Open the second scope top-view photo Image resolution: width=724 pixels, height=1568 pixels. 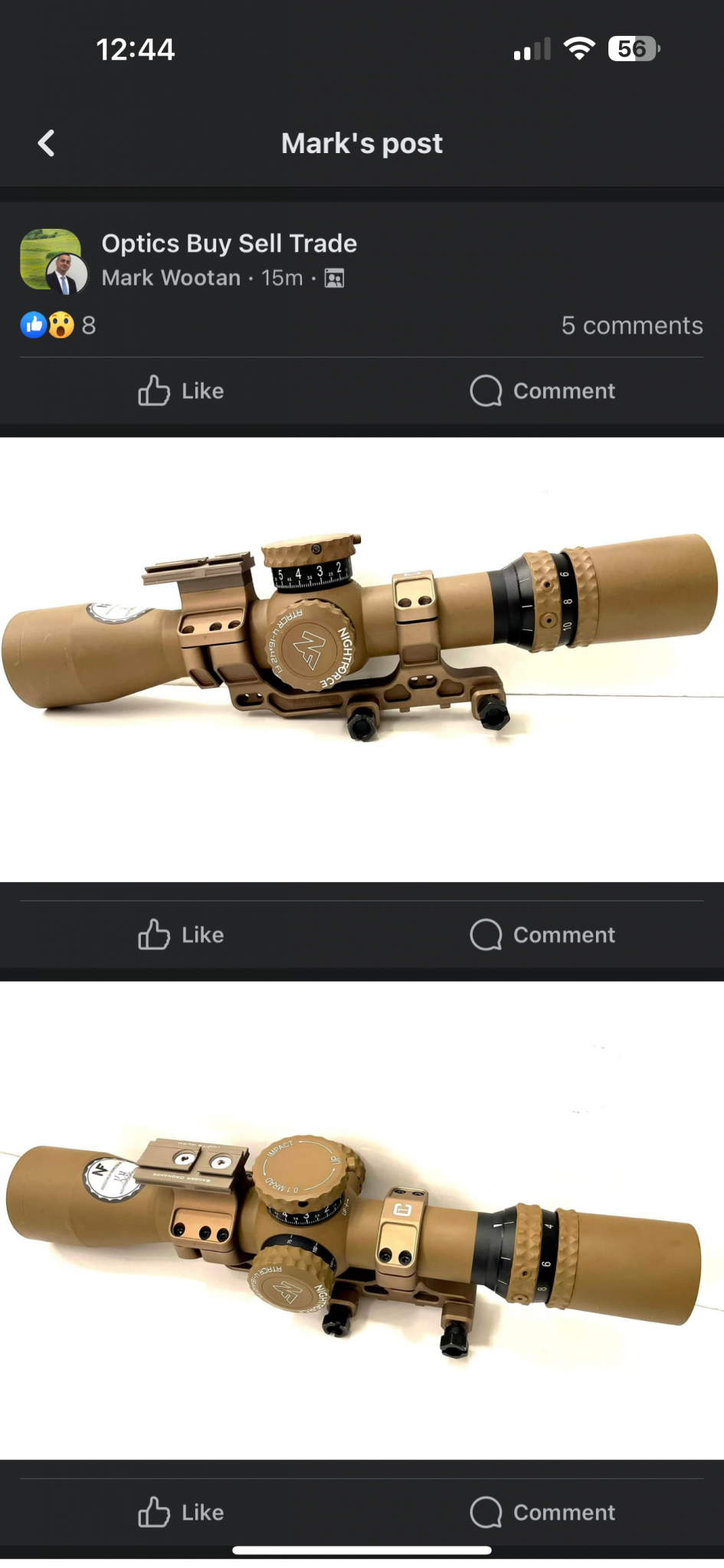pyautogui.click(x=362, y=1221)
